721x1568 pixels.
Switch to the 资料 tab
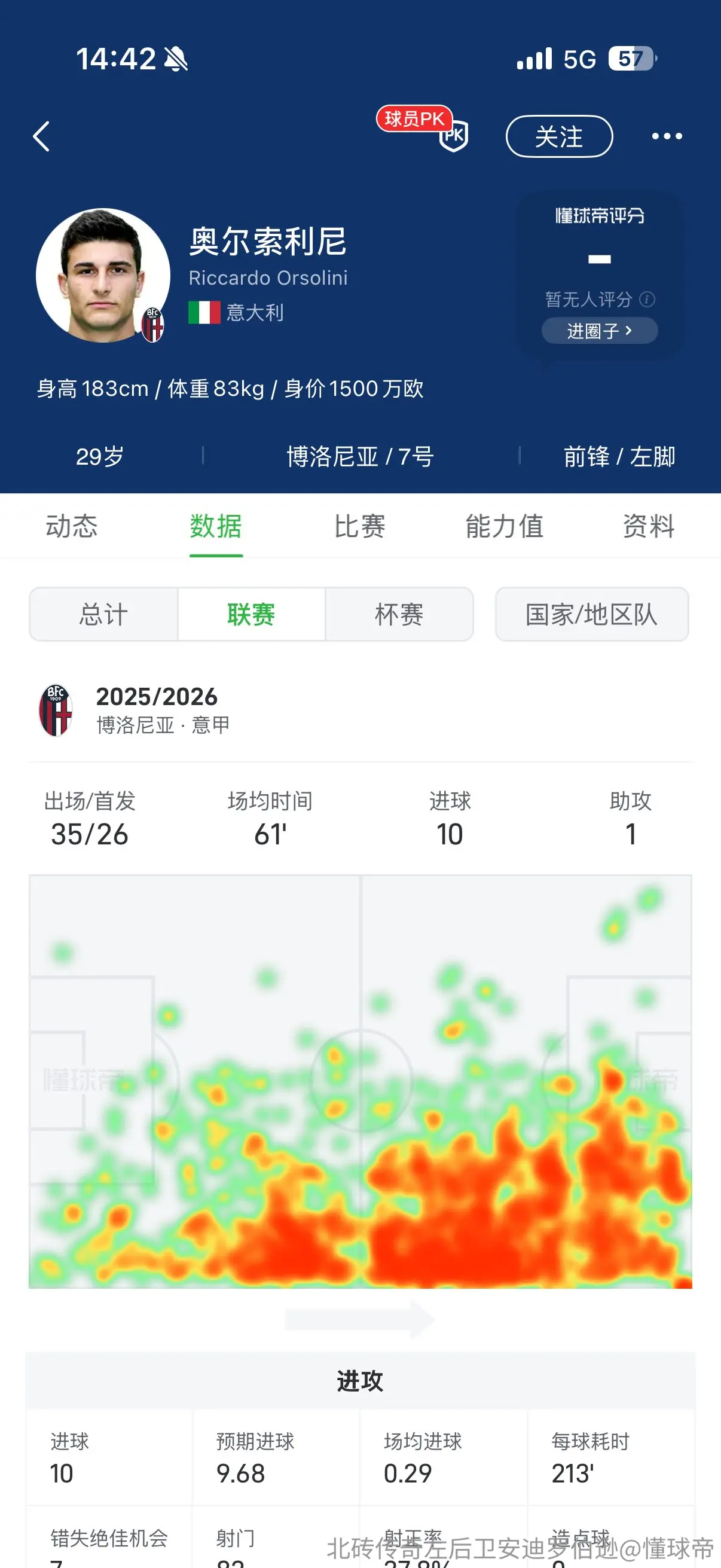click(x=649, y=526)
